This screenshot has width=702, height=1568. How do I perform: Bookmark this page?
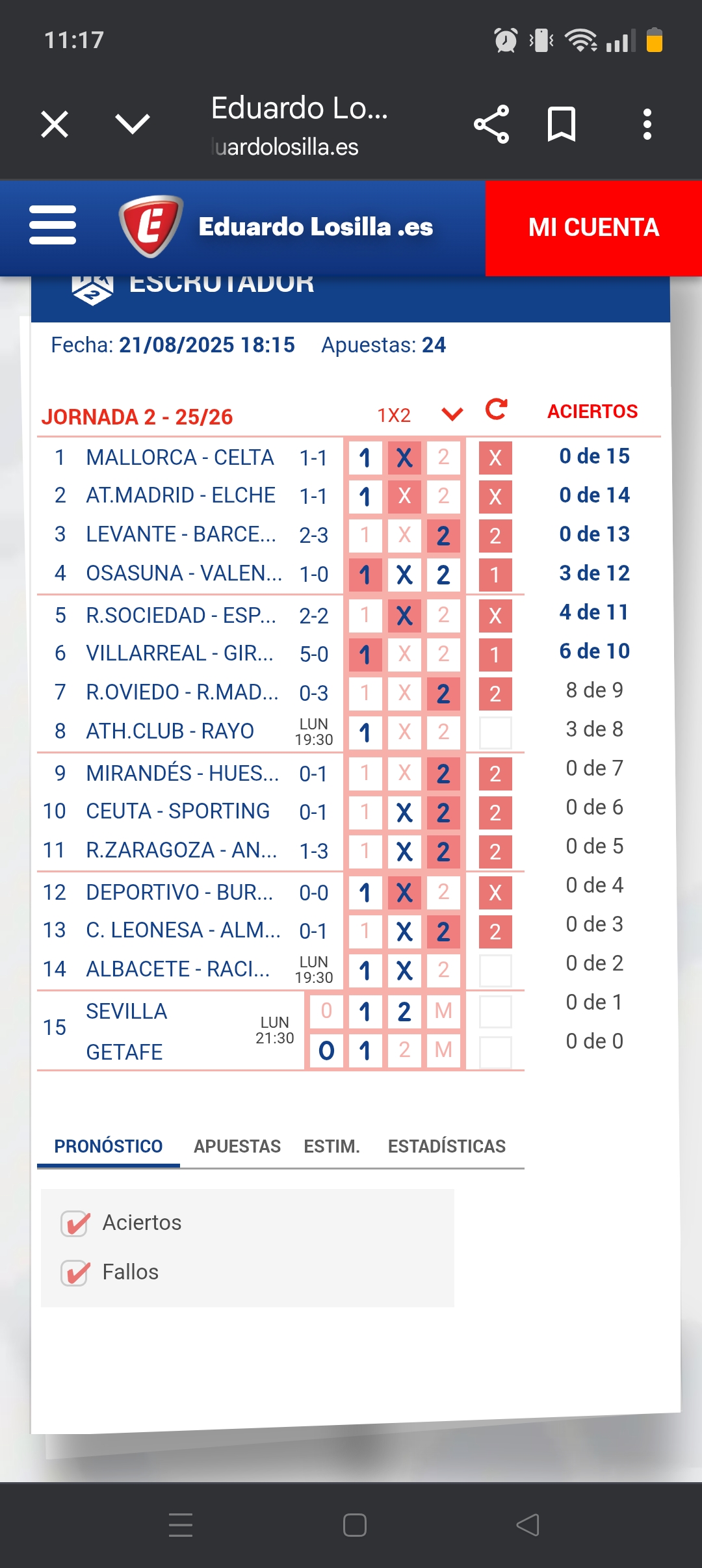pos(562,124)
